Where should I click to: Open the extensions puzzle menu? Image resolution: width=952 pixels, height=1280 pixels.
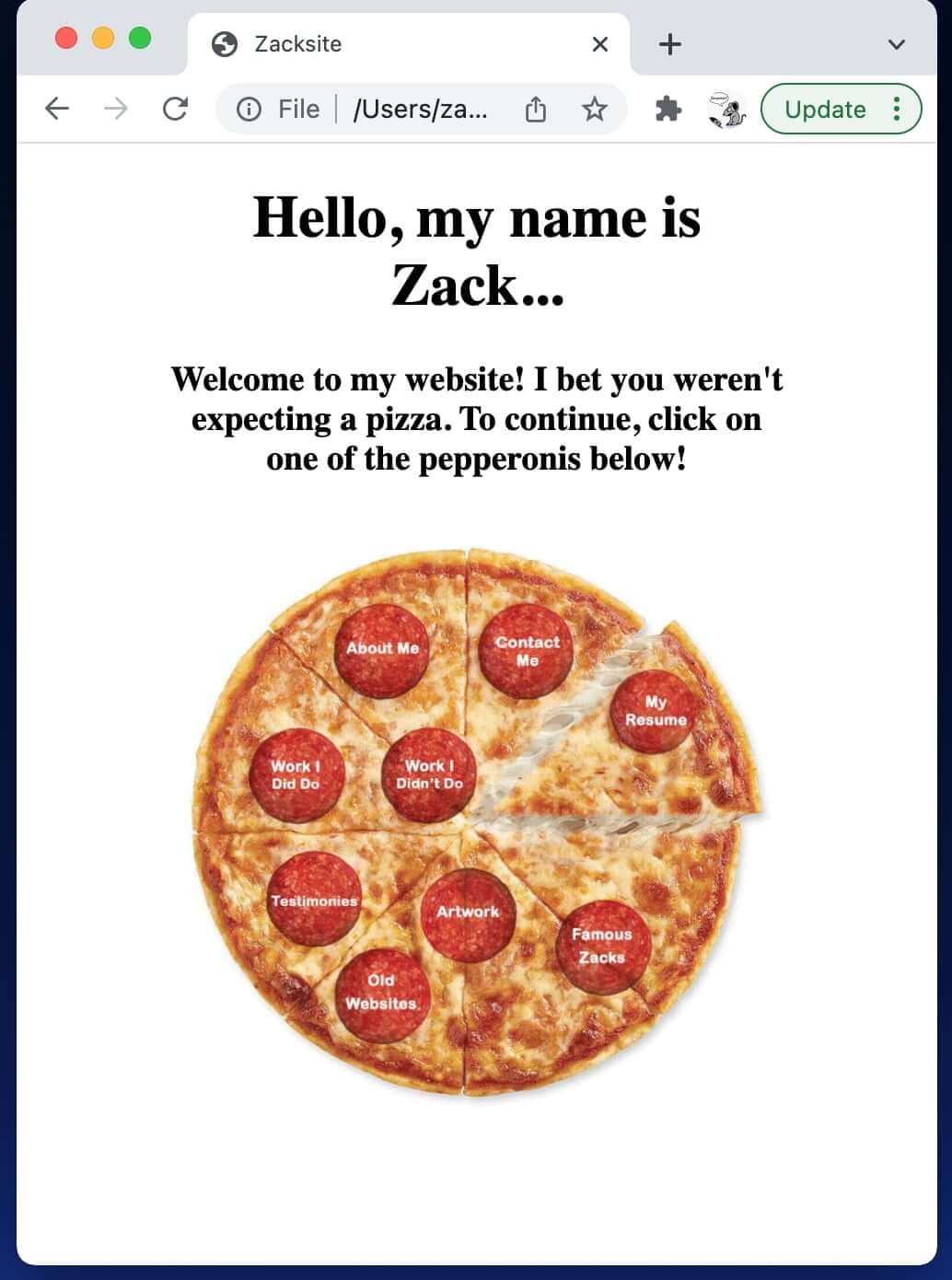click(668, 110)
